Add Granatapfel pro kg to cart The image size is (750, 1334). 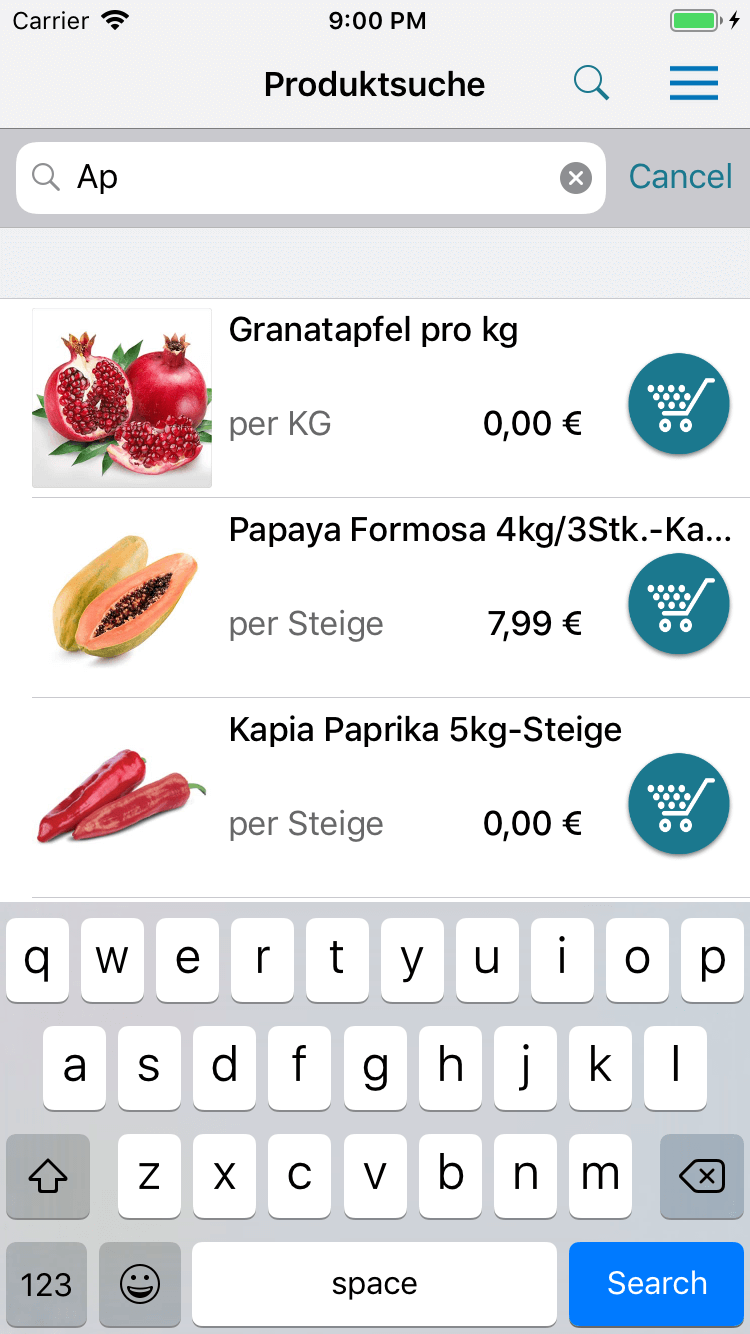coord(678,403)
